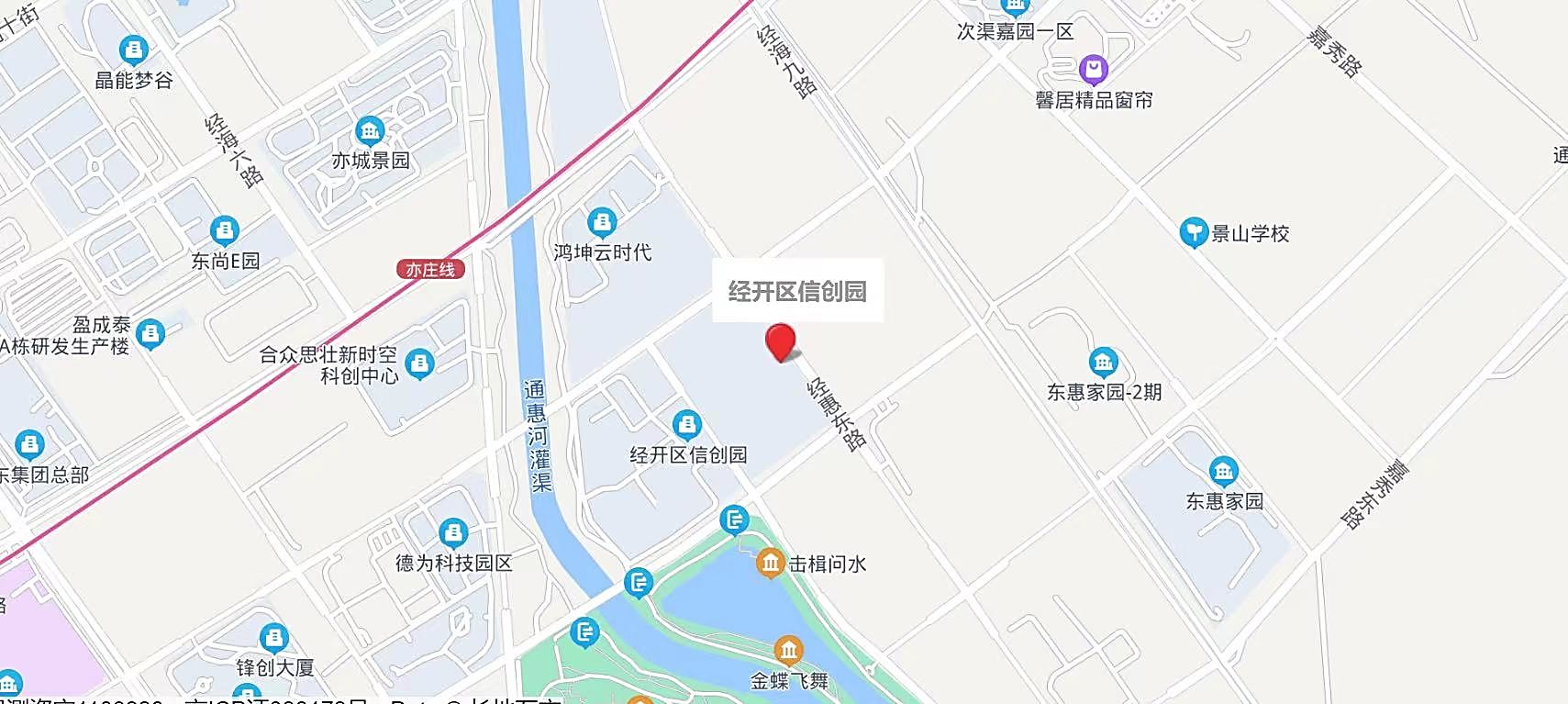Screen dimensions: 1568x704
Task: Tap the red location pin marker
Action: 780,341
